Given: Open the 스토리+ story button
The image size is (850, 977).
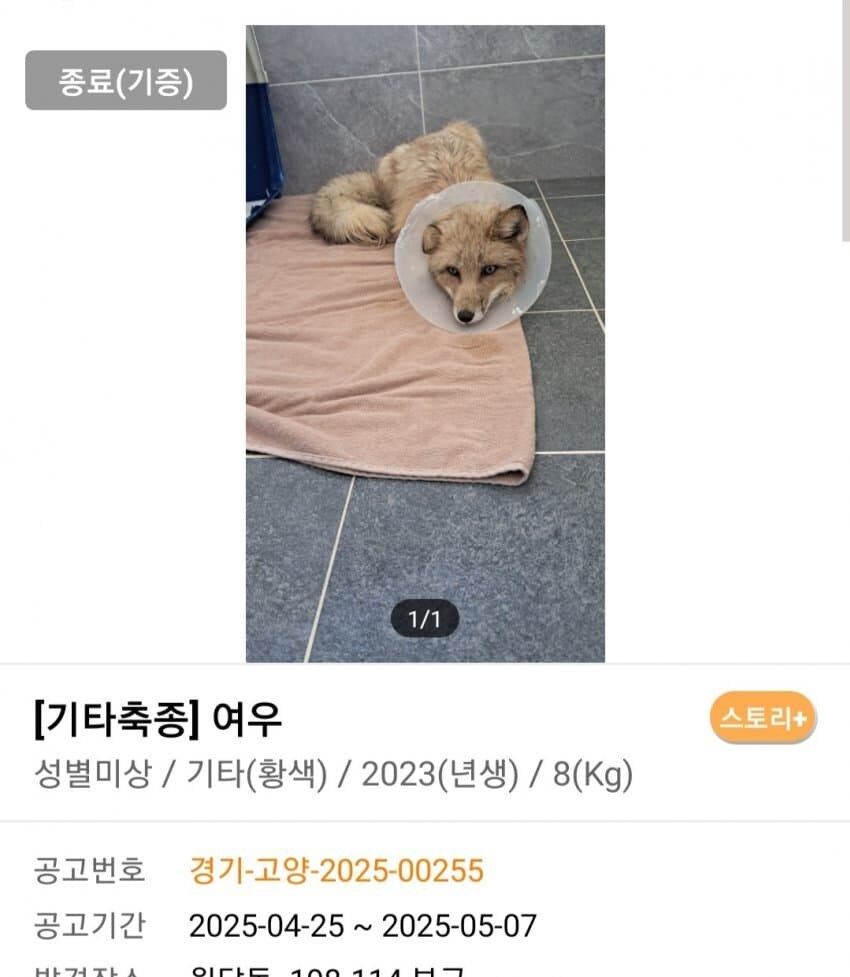Looking at the screenshot, I should click(760, 717).
